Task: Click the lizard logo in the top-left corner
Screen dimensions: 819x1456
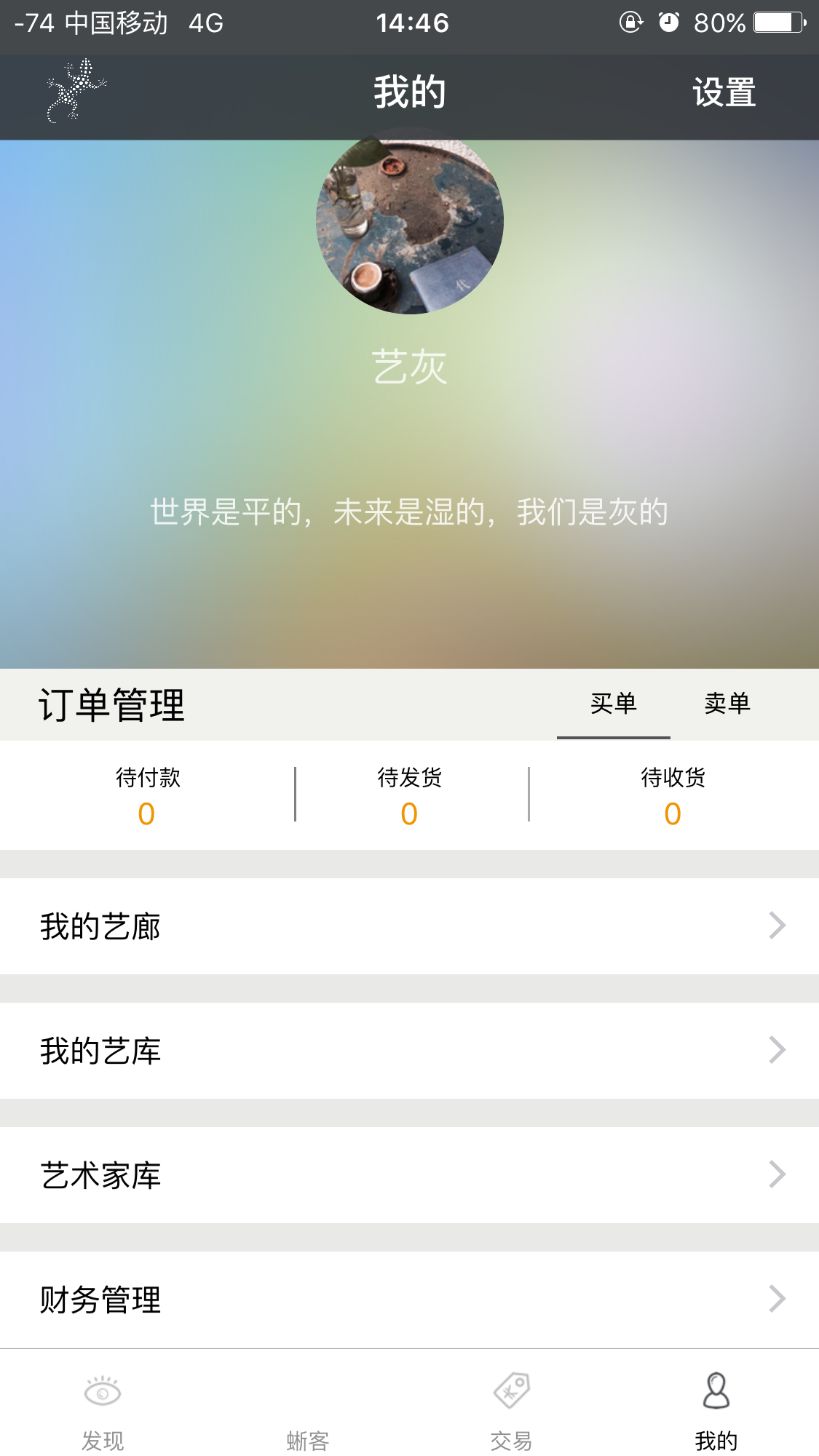Action: point(73,91)
